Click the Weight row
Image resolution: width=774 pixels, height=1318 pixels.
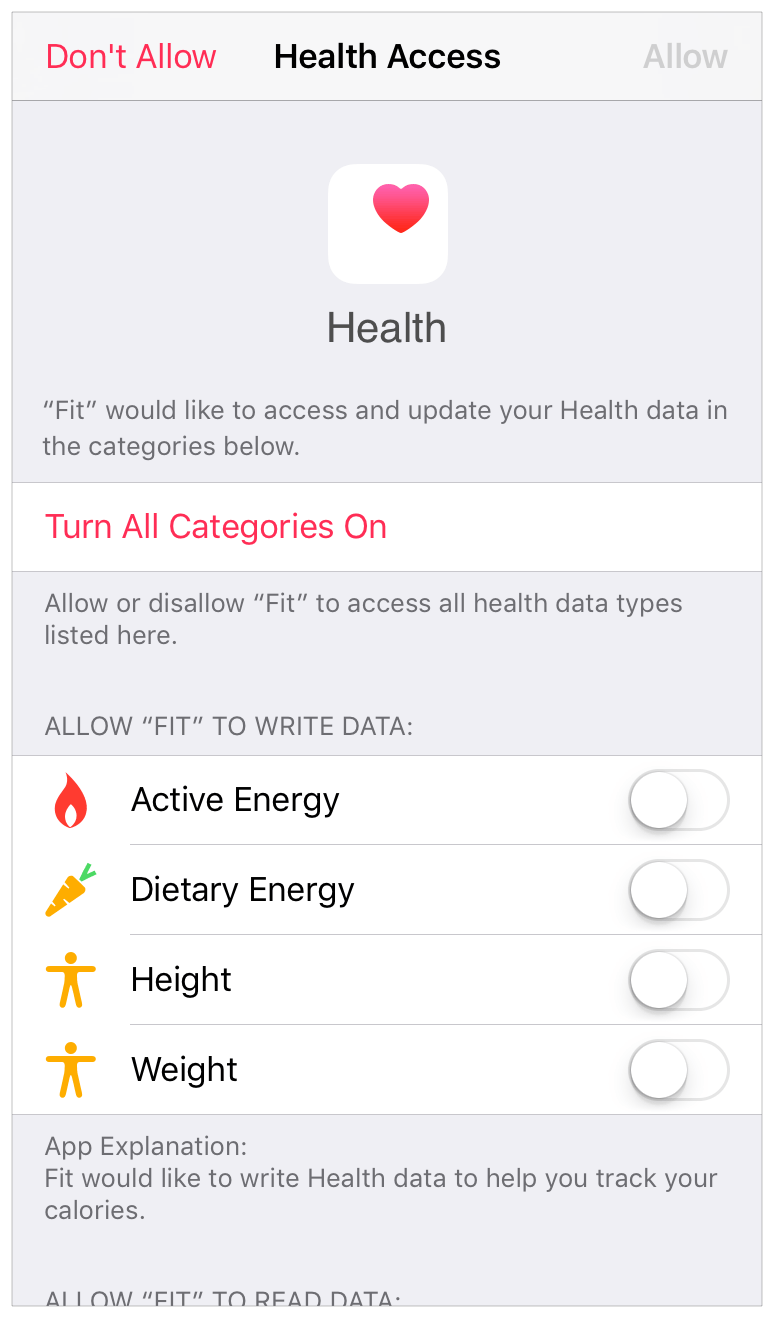tap(184, 1069)
